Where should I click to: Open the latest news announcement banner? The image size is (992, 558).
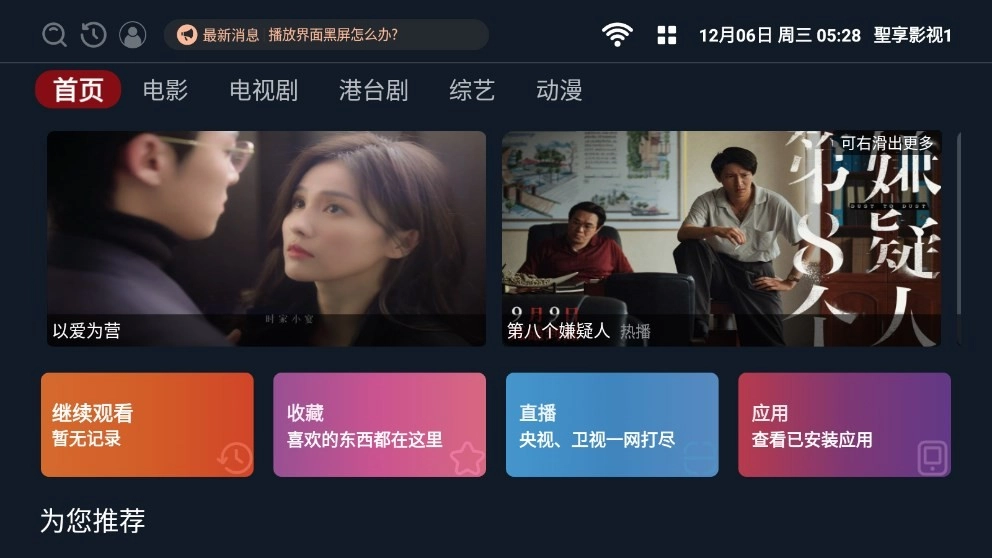(326, 35)
